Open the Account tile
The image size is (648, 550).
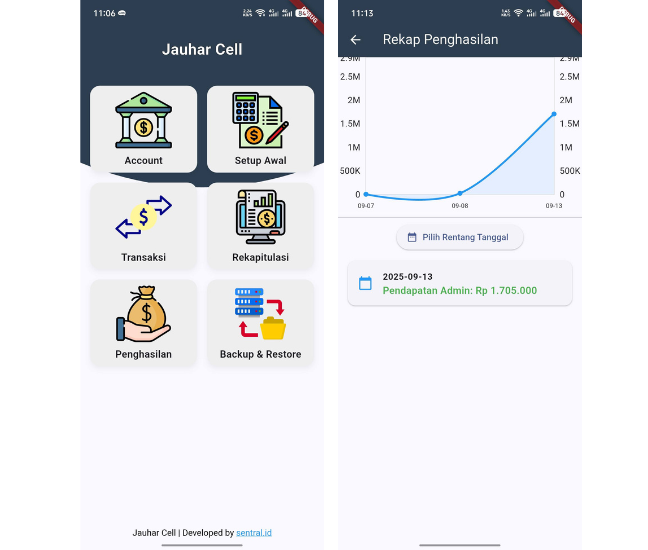(x=143, y=128)
